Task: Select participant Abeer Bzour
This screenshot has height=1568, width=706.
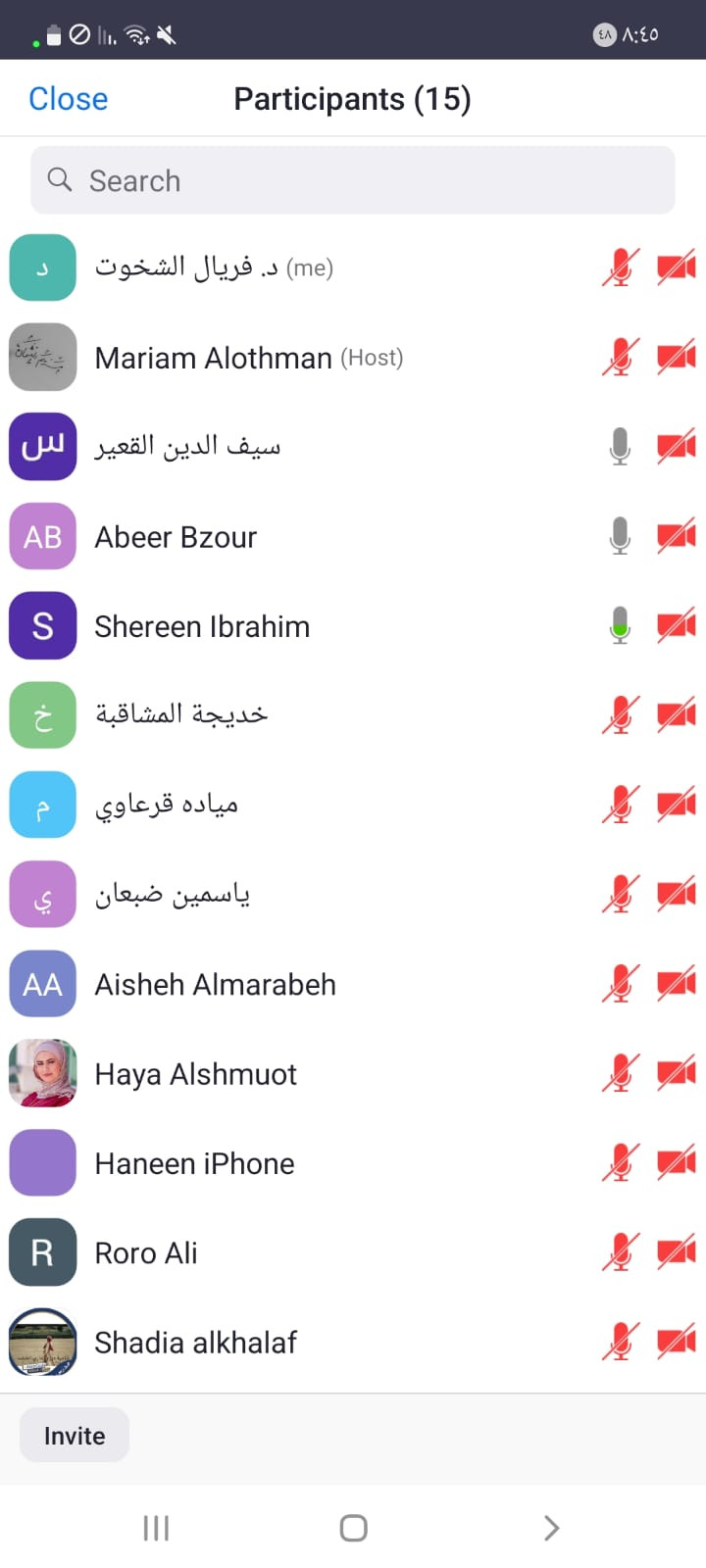Action: (353, 536)
